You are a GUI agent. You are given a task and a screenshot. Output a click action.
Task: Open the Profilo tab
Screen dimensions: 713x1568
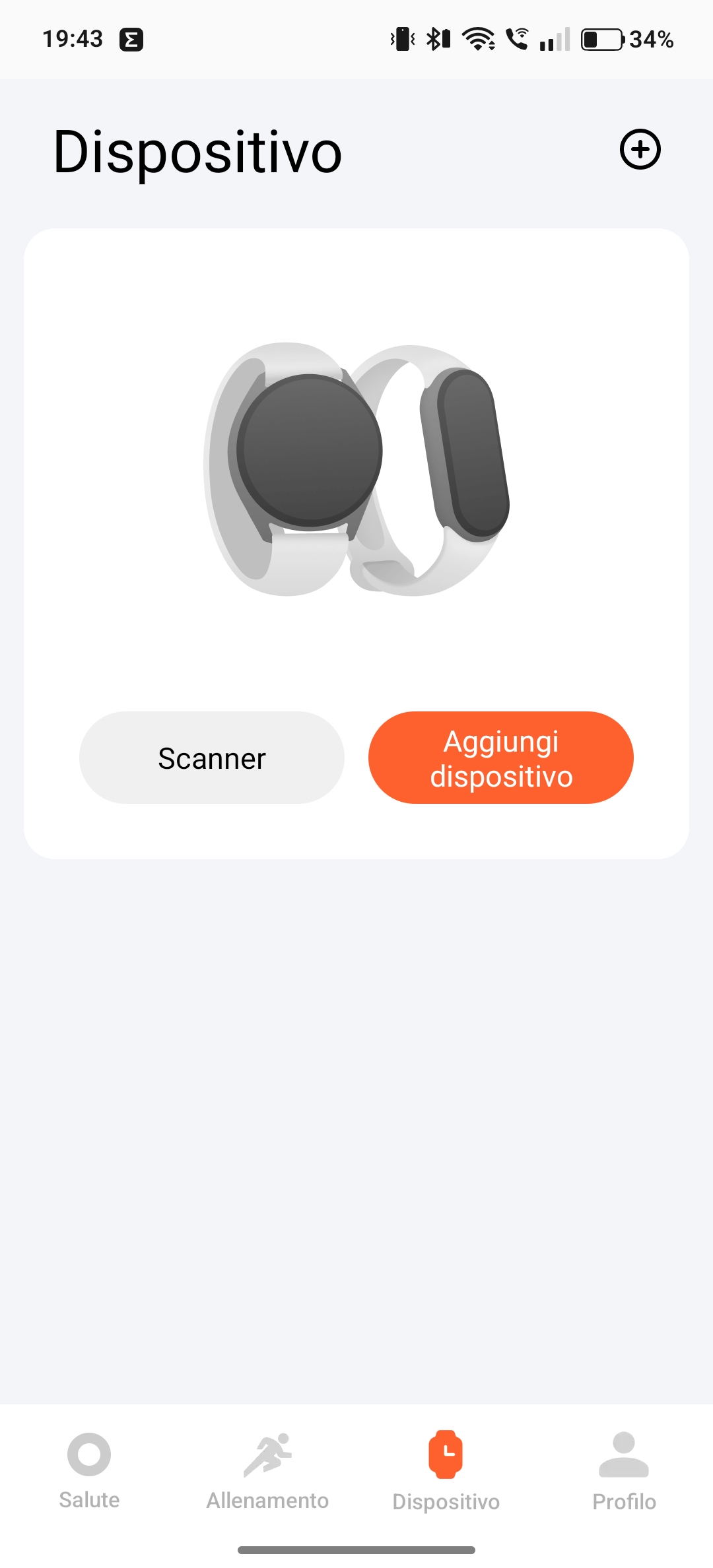point(624,1471)
